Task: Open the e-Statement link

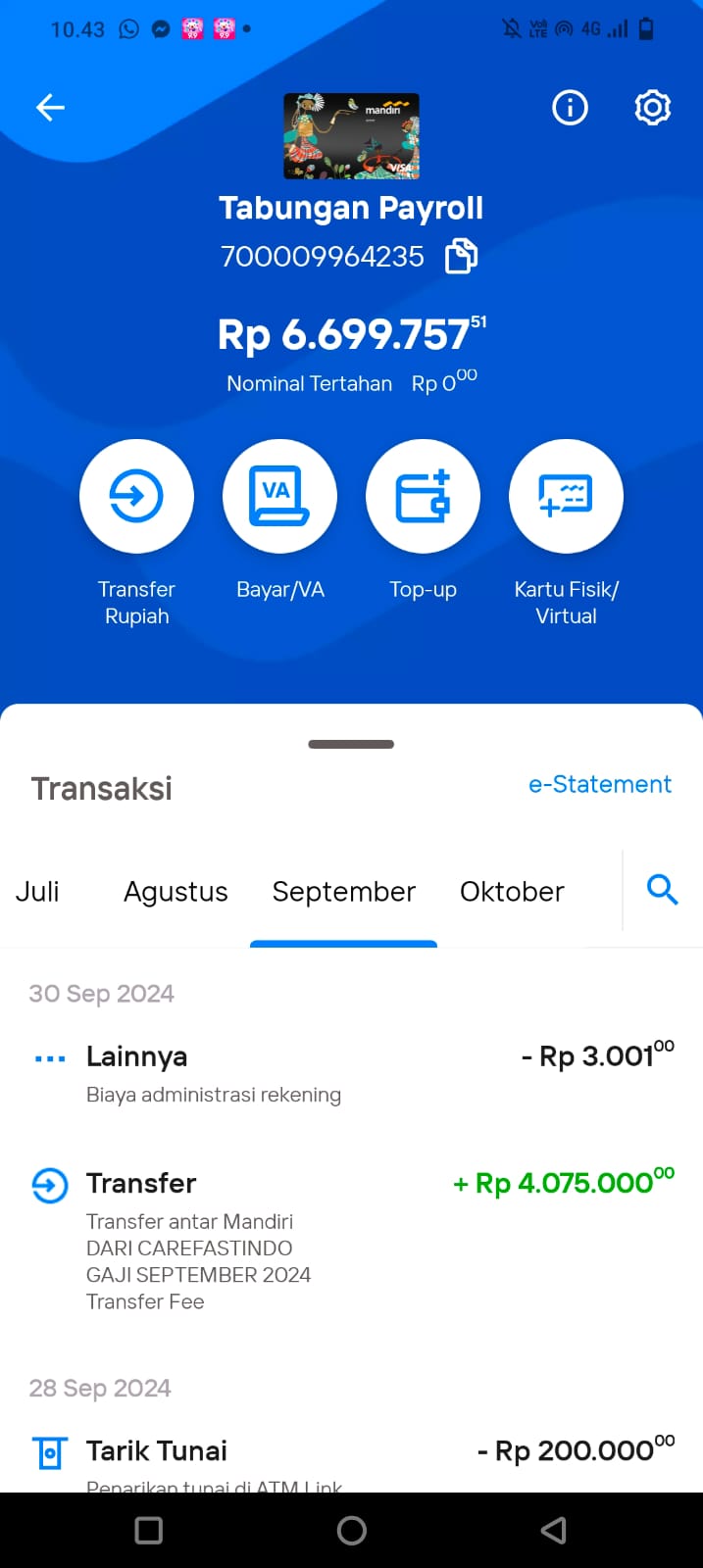Action: click(x=600, y=784)
